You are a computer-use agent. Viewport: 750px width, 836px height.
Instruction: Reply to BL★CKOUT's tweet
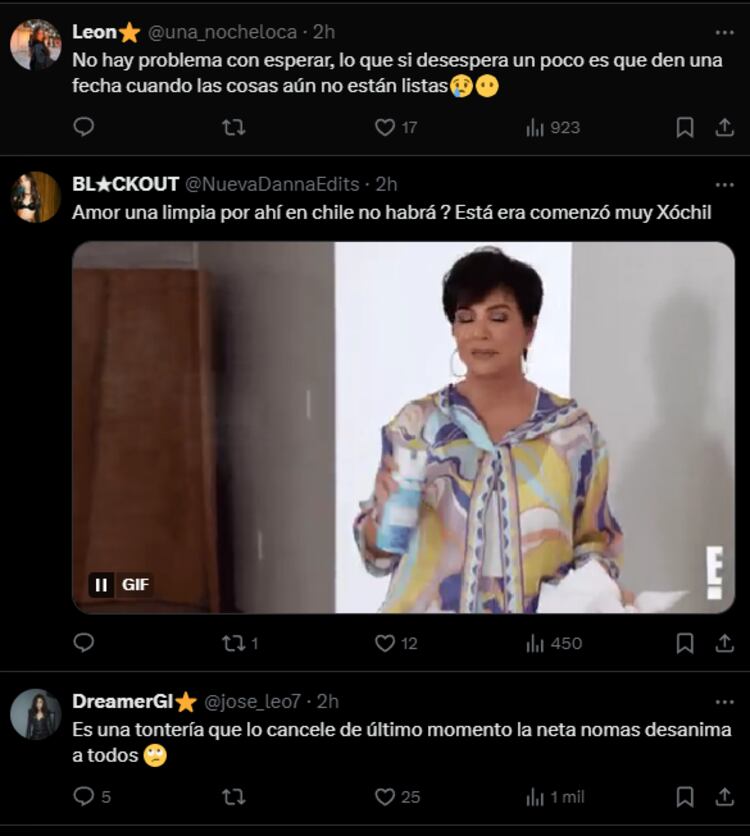[84, 643]
